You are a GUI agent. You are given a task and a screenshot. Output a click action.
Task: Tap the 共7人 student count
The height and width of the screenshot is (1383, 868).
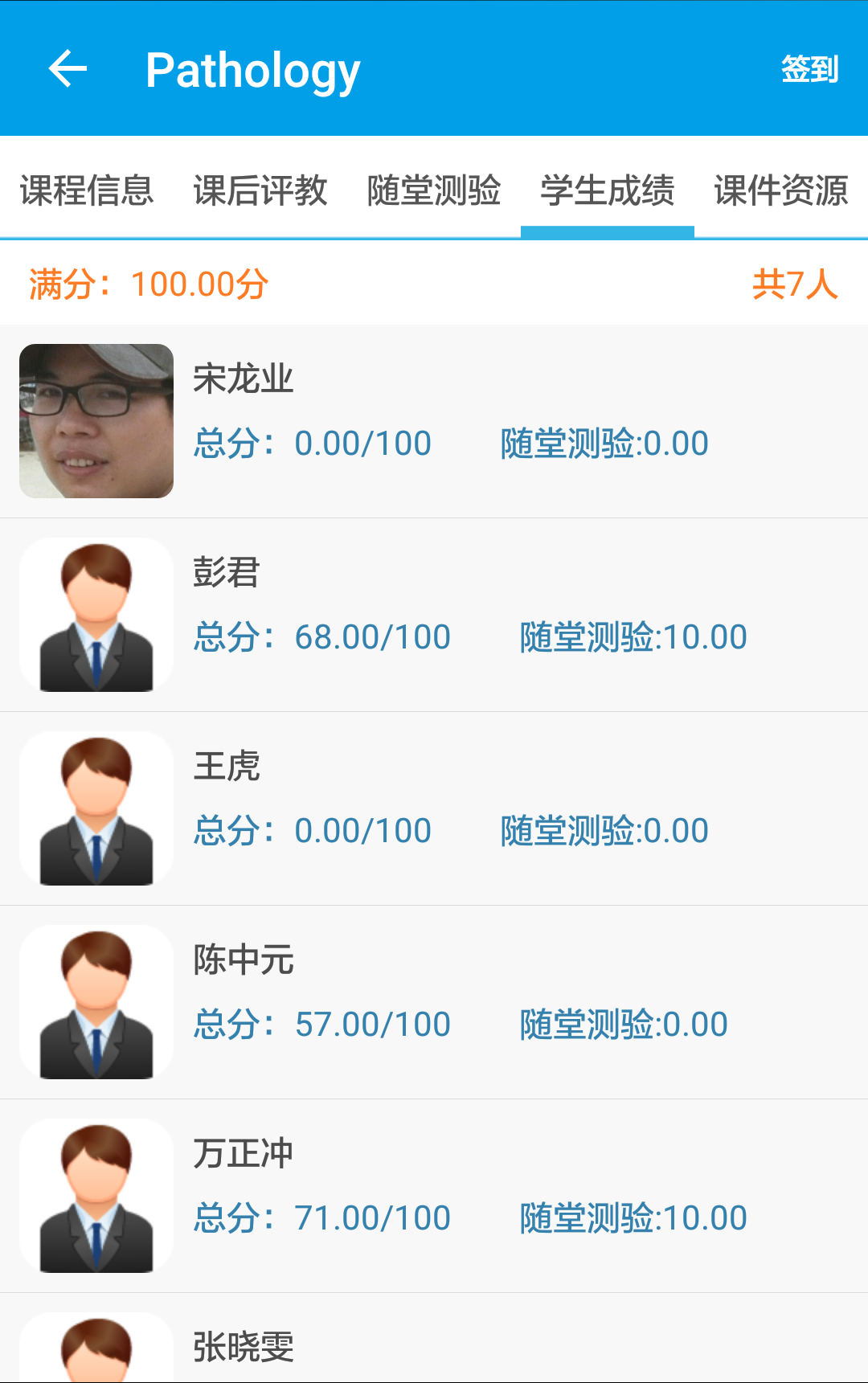pyautogui.click(x=796, y=283)
